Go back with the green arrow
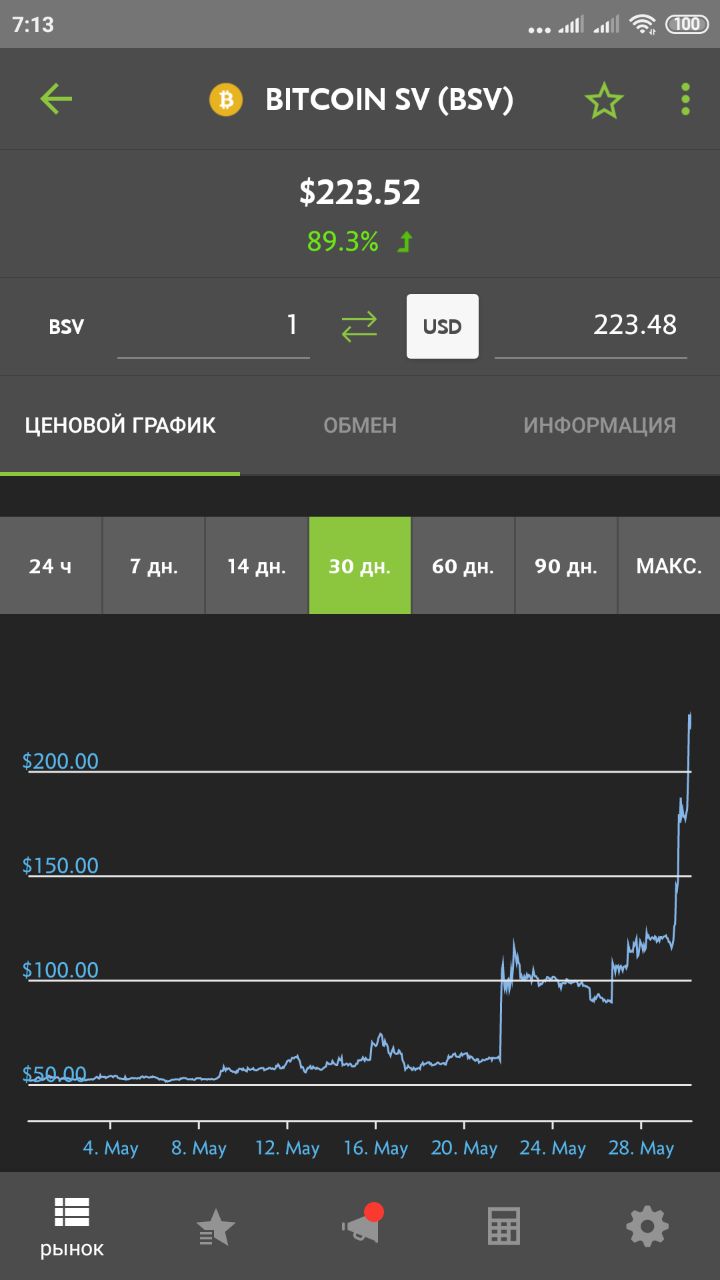The height and width of the screenshot is (1280, 720). [x=56, y=99]
